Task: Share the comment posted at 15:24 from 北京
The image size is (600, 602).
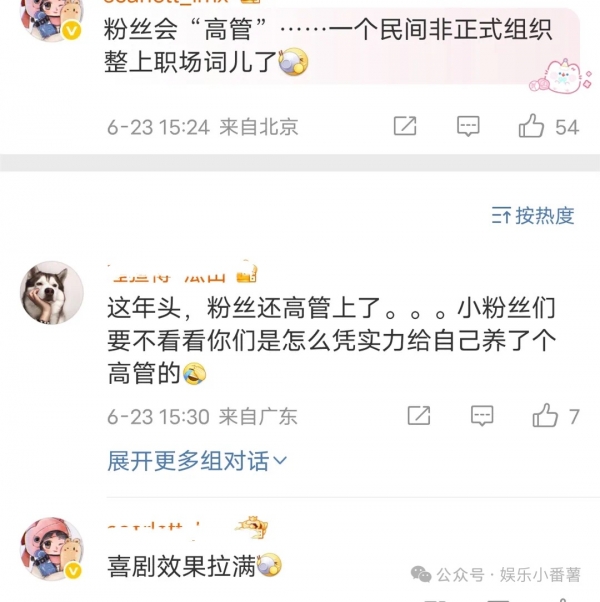Action: pos(405,126)
